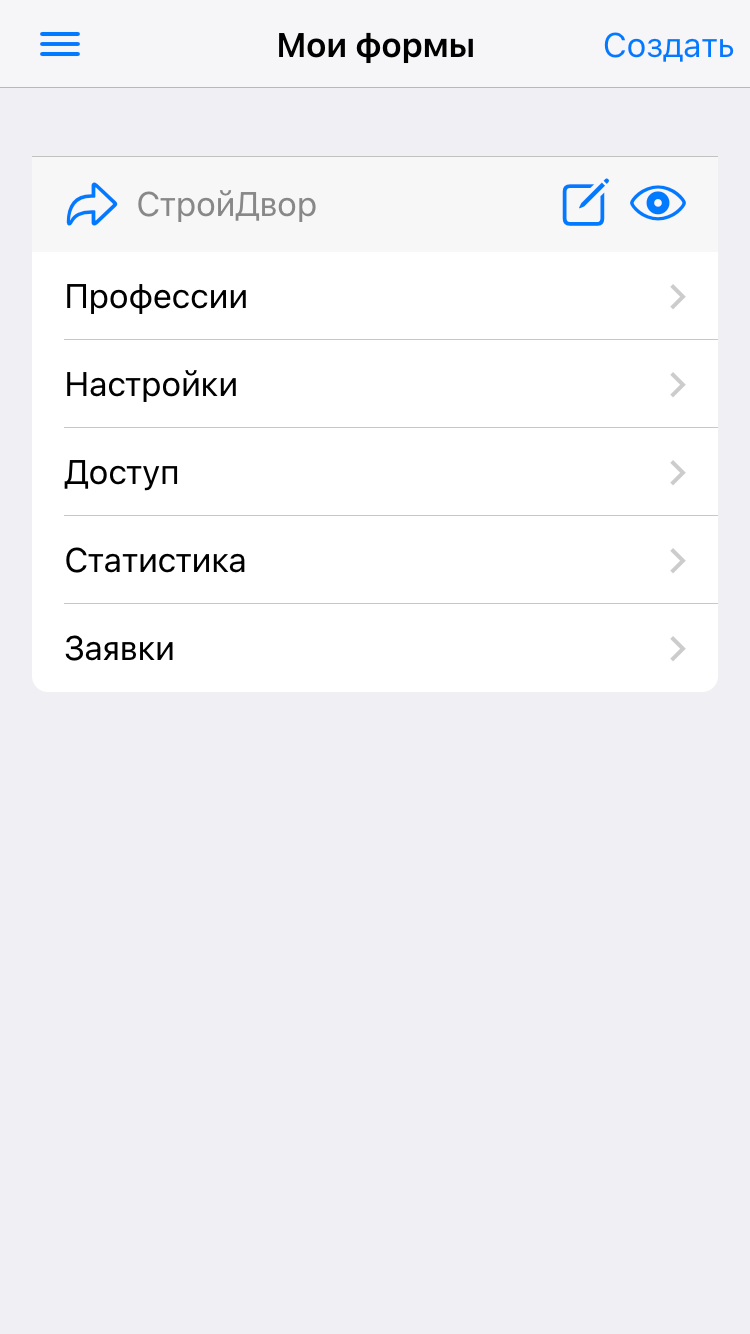The width and height of the screenshot is (750, 1334).
Task: Open the Профессии row
Action: (x=375, y=297)
